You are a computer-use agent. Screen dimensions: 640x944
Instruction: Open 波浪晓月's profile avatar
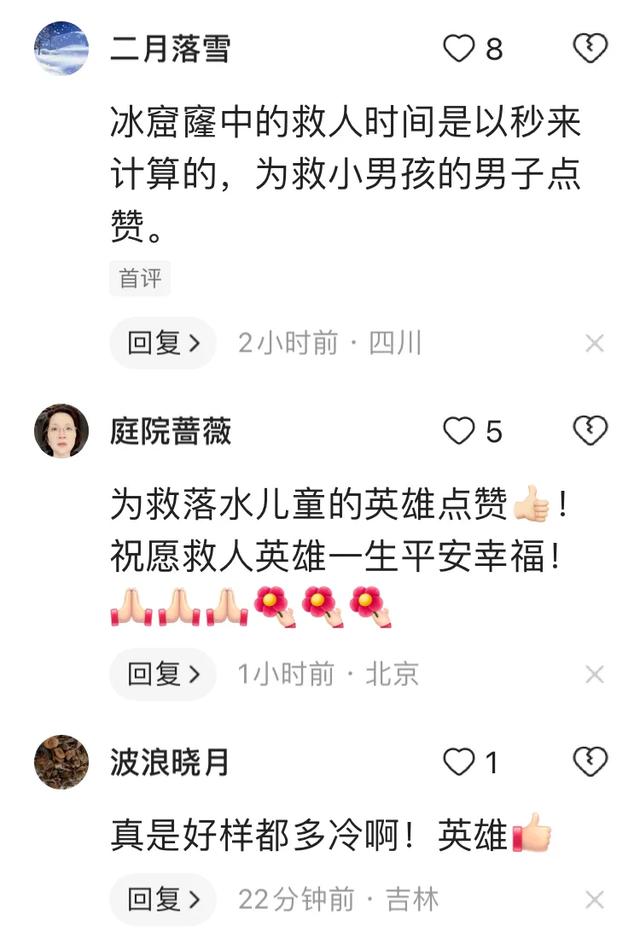61,762
